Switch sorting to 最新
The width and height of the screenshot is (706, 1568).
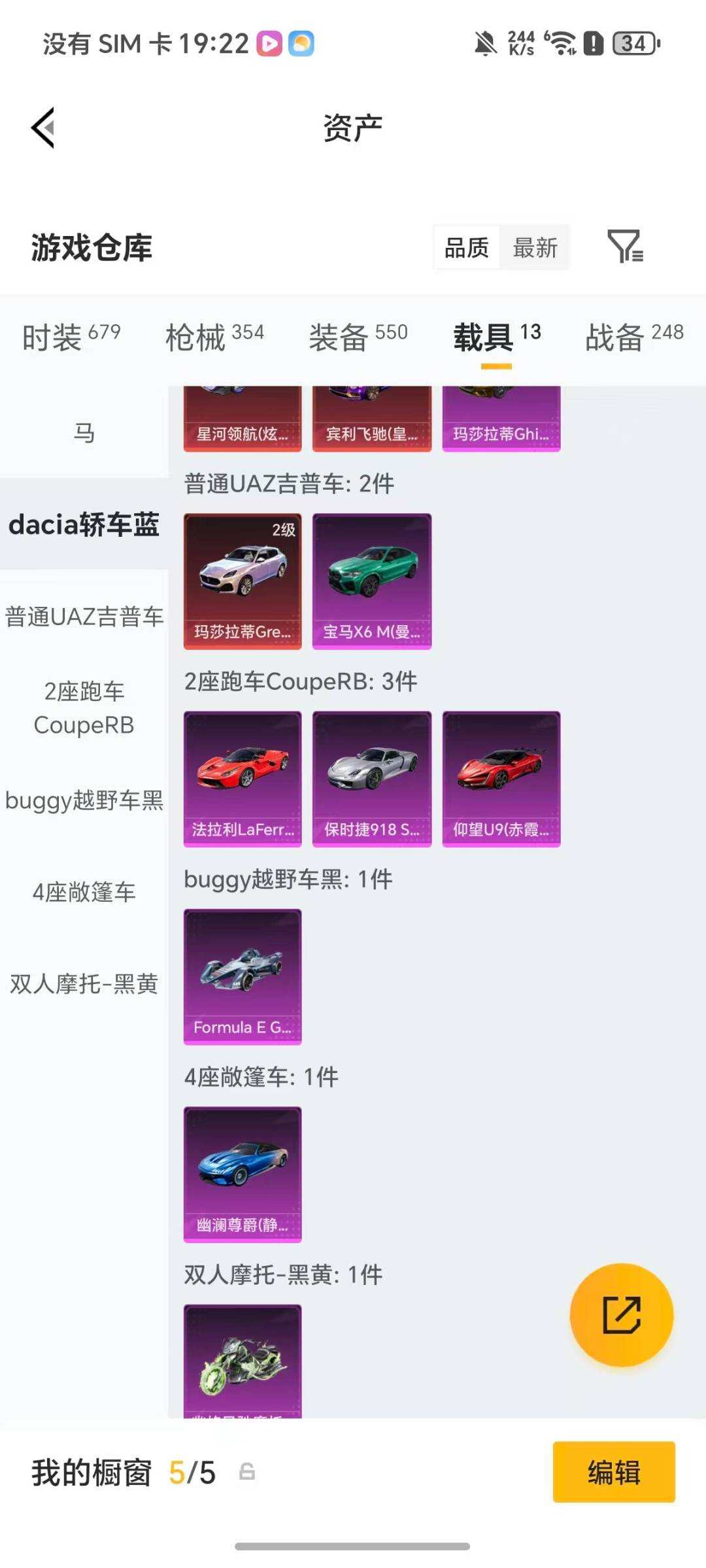(x=535, y=248)
